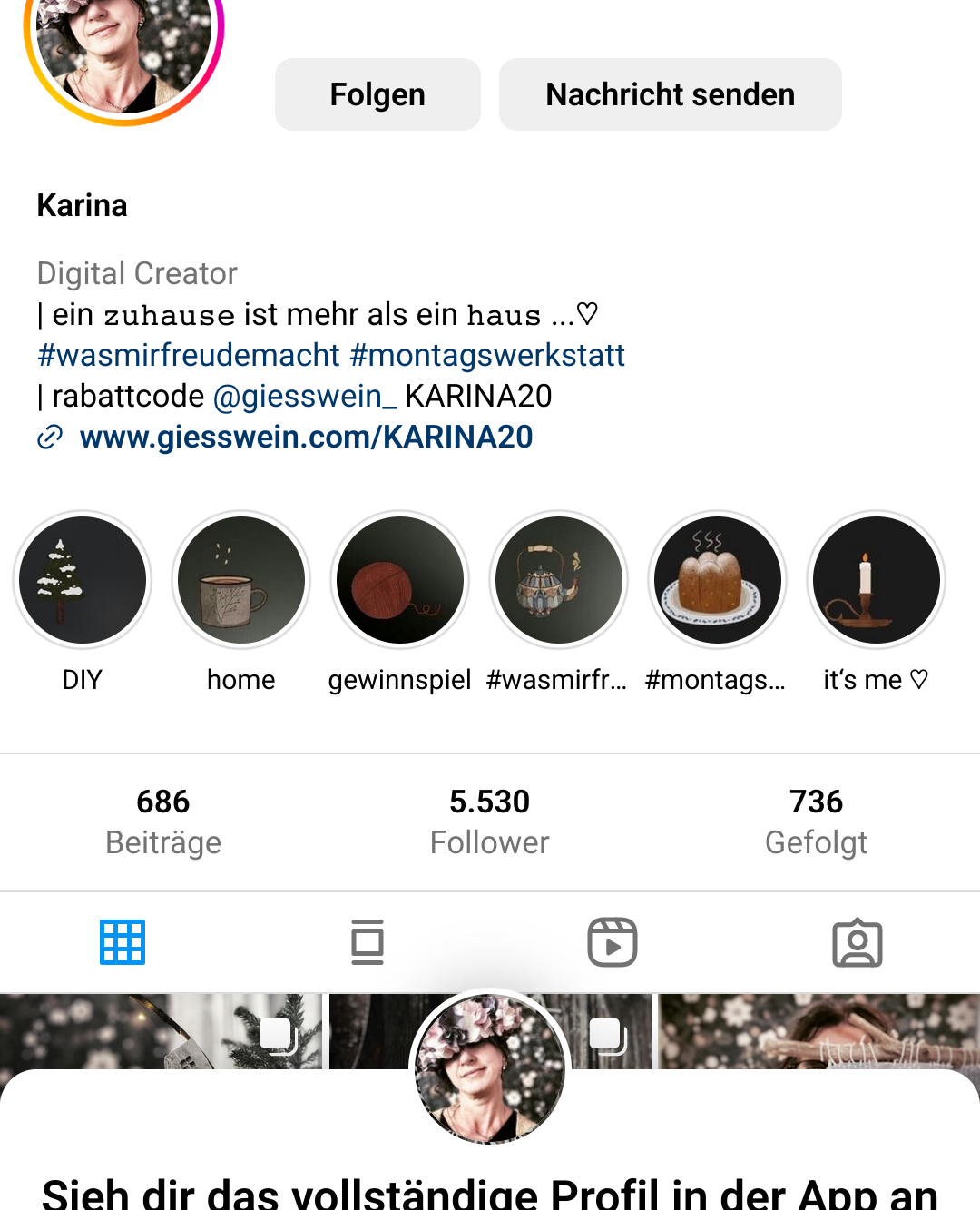Switch to the guides tab
This screenshot has height=1210, width=980.
point(367,942)
